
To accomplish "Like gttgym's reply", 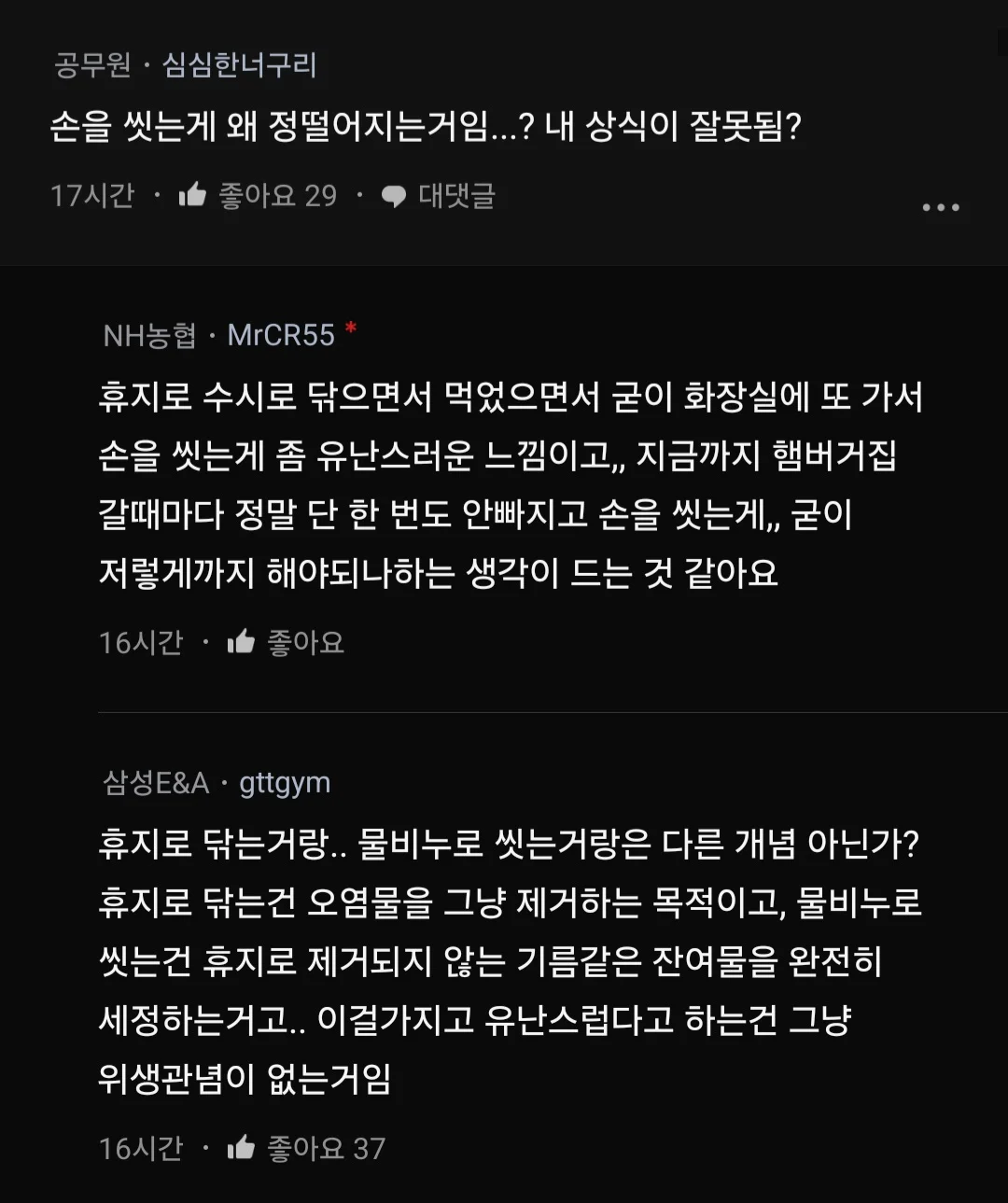I will tap(242, 1148).
